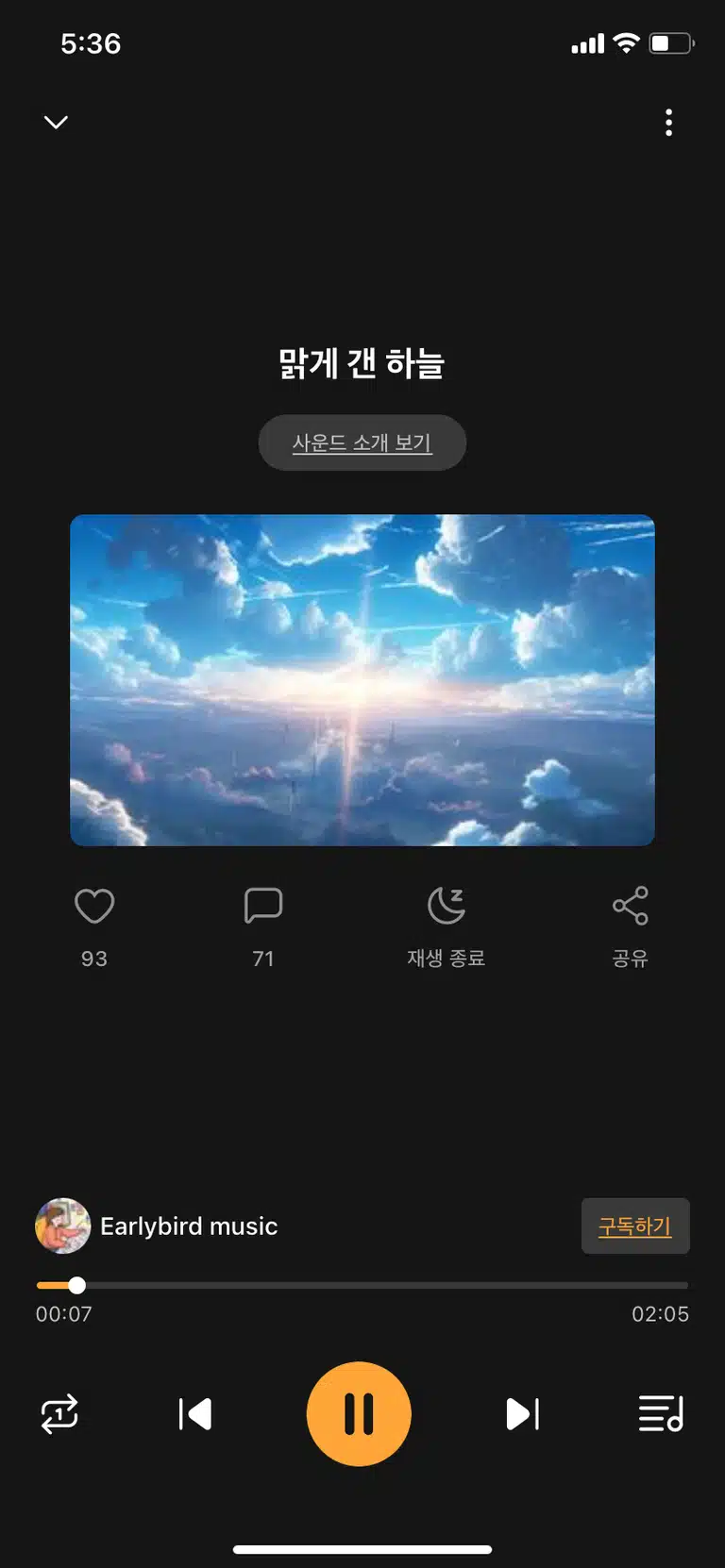
Task: Collapse the player with the down chevron
Action: pyautogui.click(x=57, y=122)
